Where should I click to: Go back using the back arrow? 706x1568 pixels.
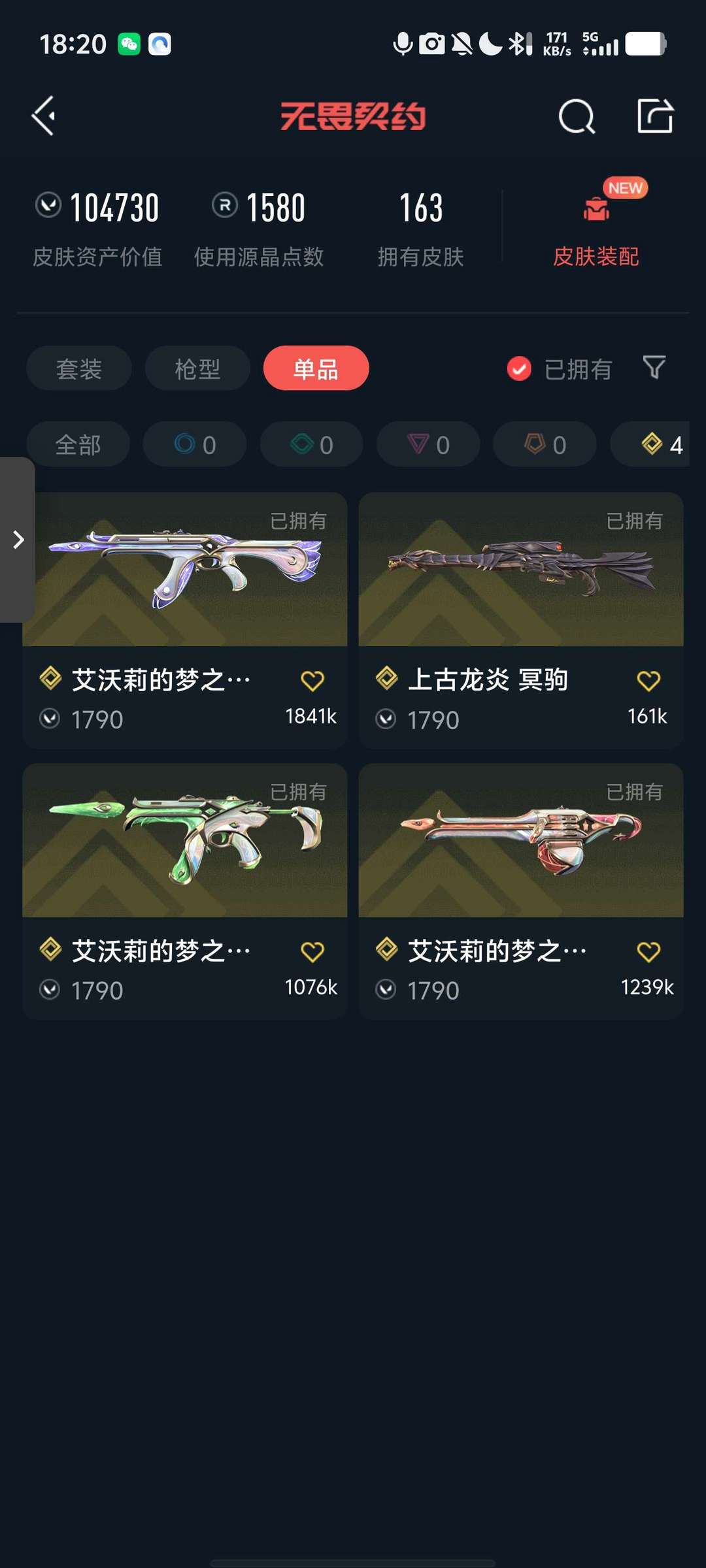pos(43,116)
